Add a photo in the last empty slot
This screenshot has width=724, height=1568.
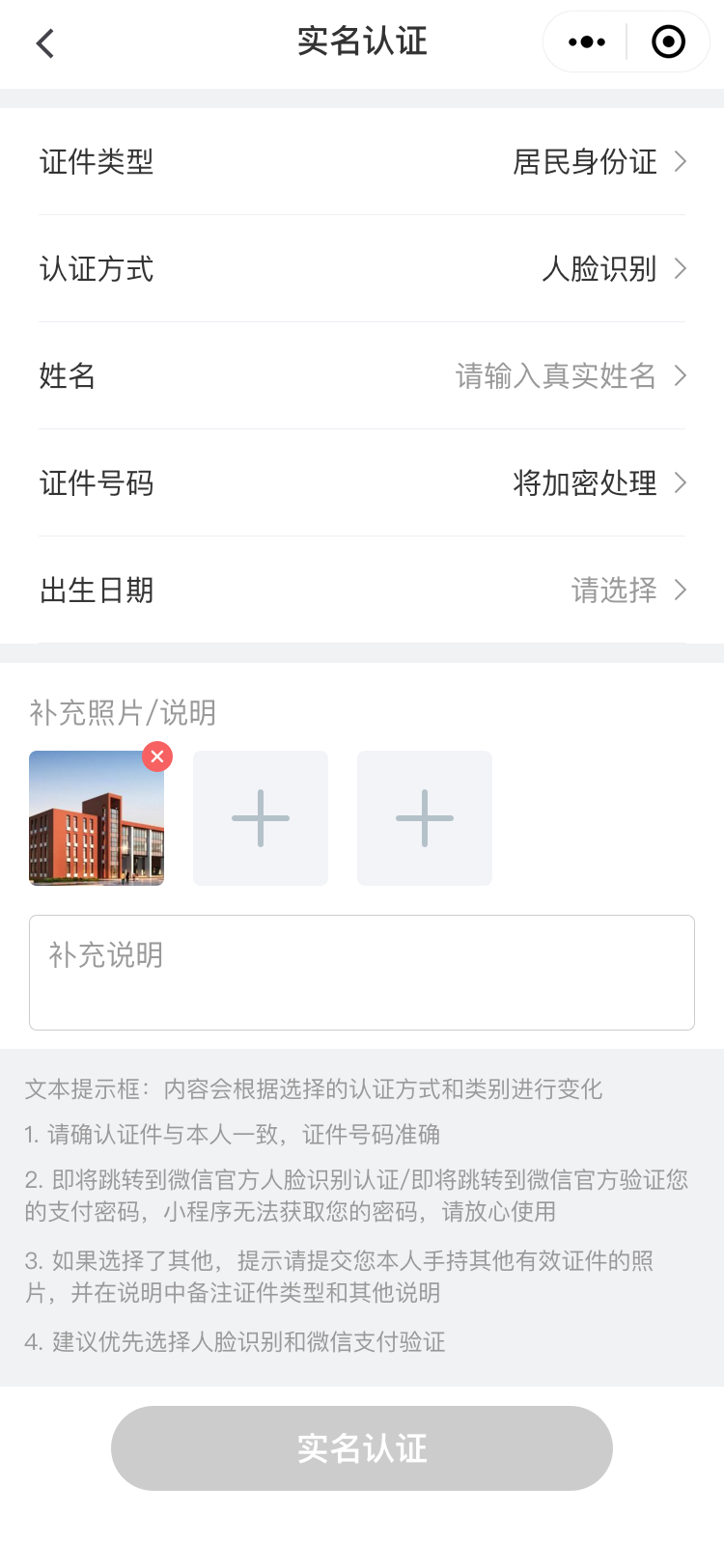[425, 818]
